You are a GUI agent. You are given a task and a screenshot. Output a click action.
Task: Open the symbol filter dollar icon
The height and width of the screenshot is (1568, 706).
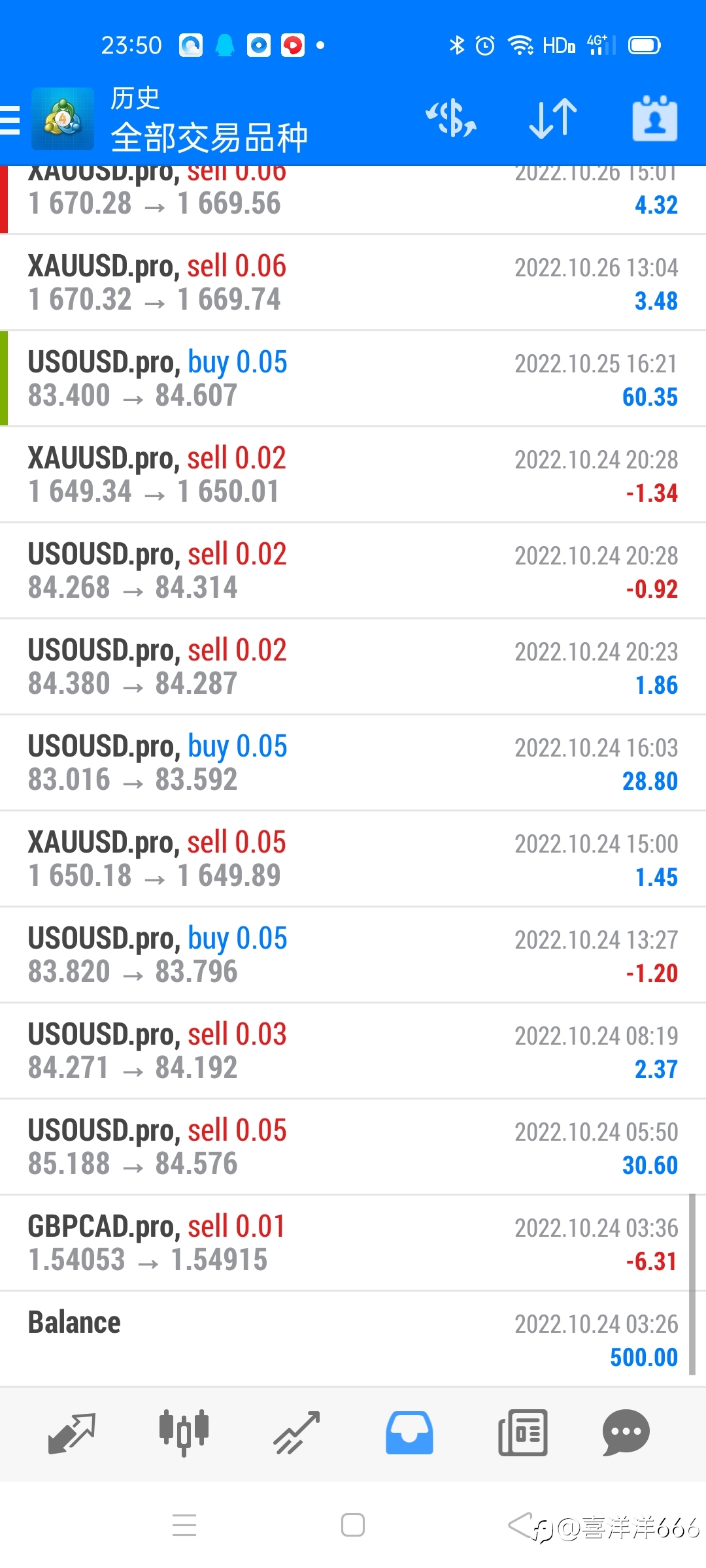click(x=451, y=119)
